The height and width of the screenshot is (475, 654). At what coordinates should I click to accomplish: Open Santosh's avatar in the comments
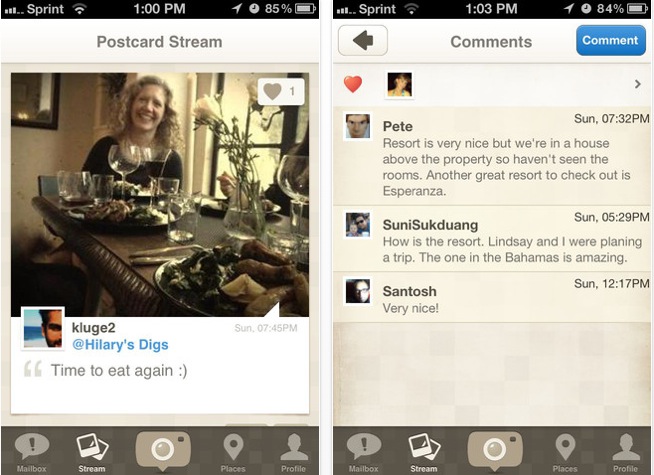click(358, 291)
